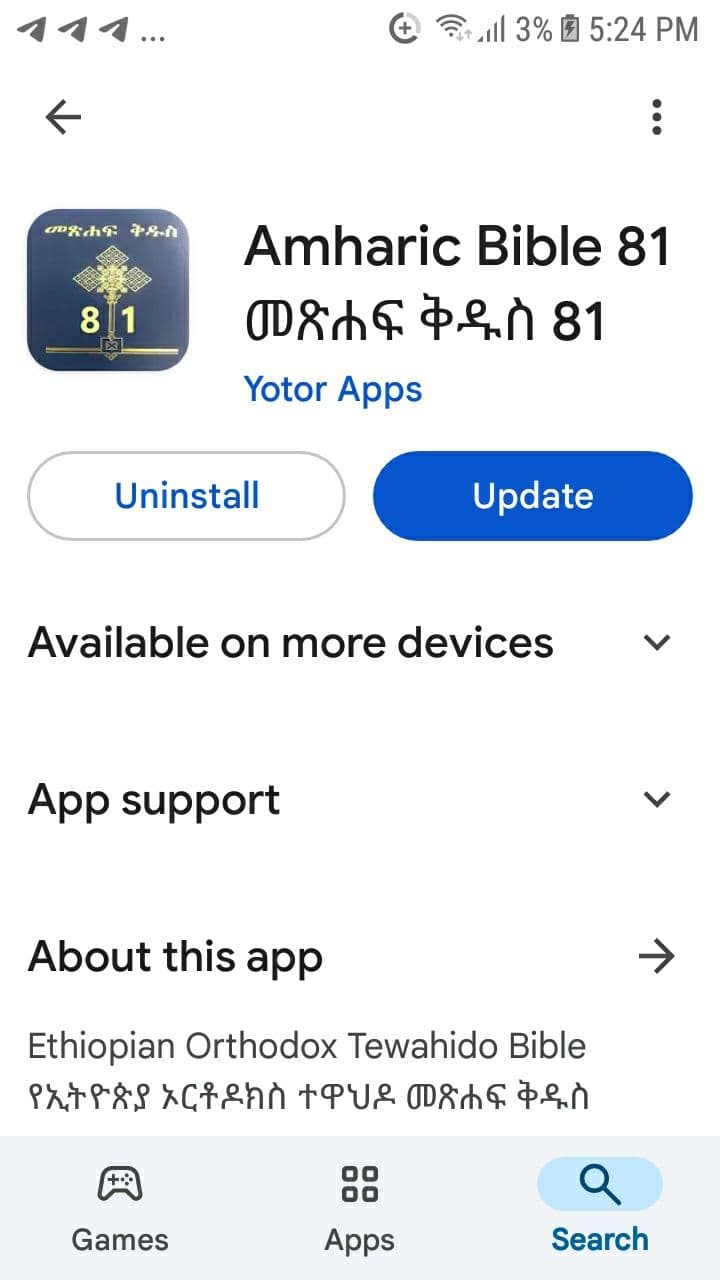Switch to the Apps tab
The image size is (720, 1280).
360,1207
